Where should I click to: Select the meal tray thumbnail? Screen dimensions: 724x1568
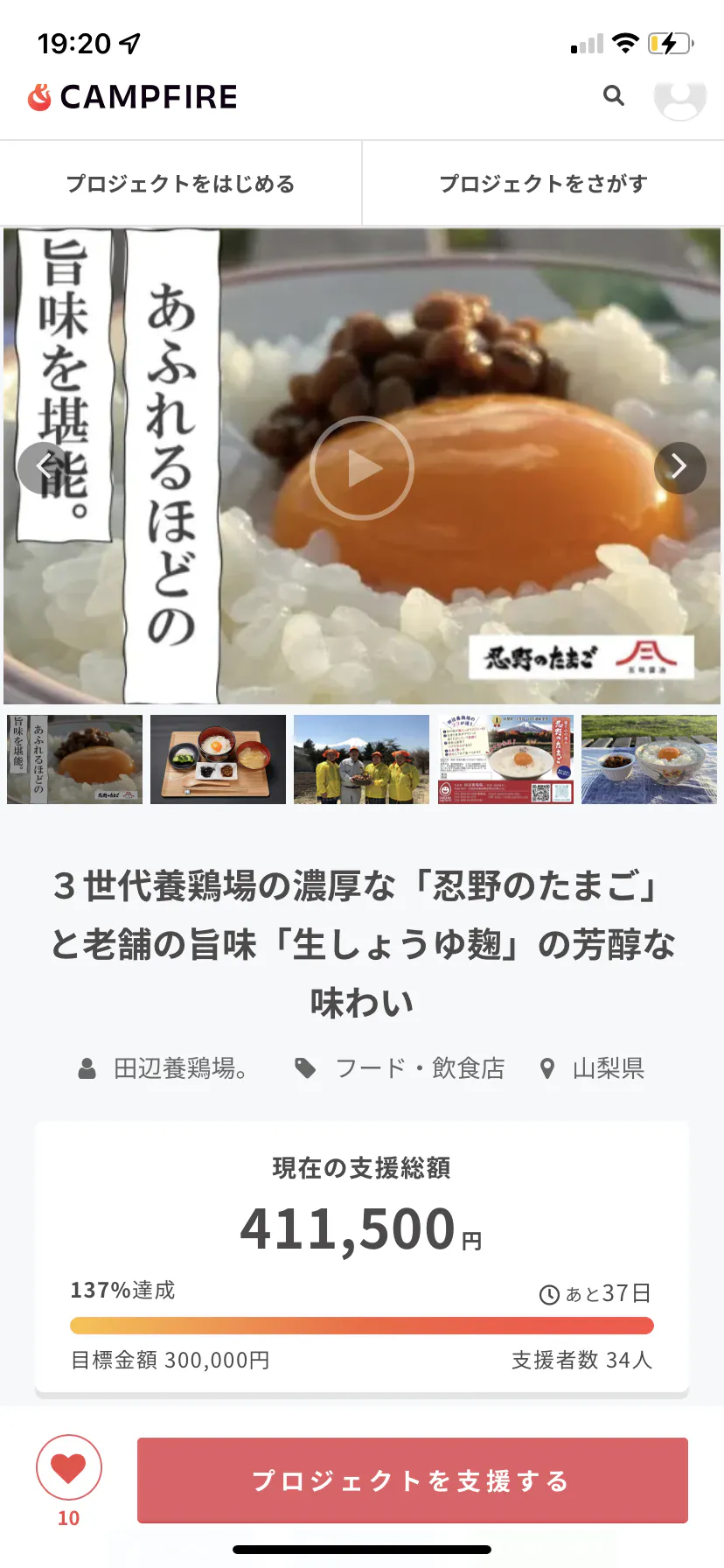218,759
